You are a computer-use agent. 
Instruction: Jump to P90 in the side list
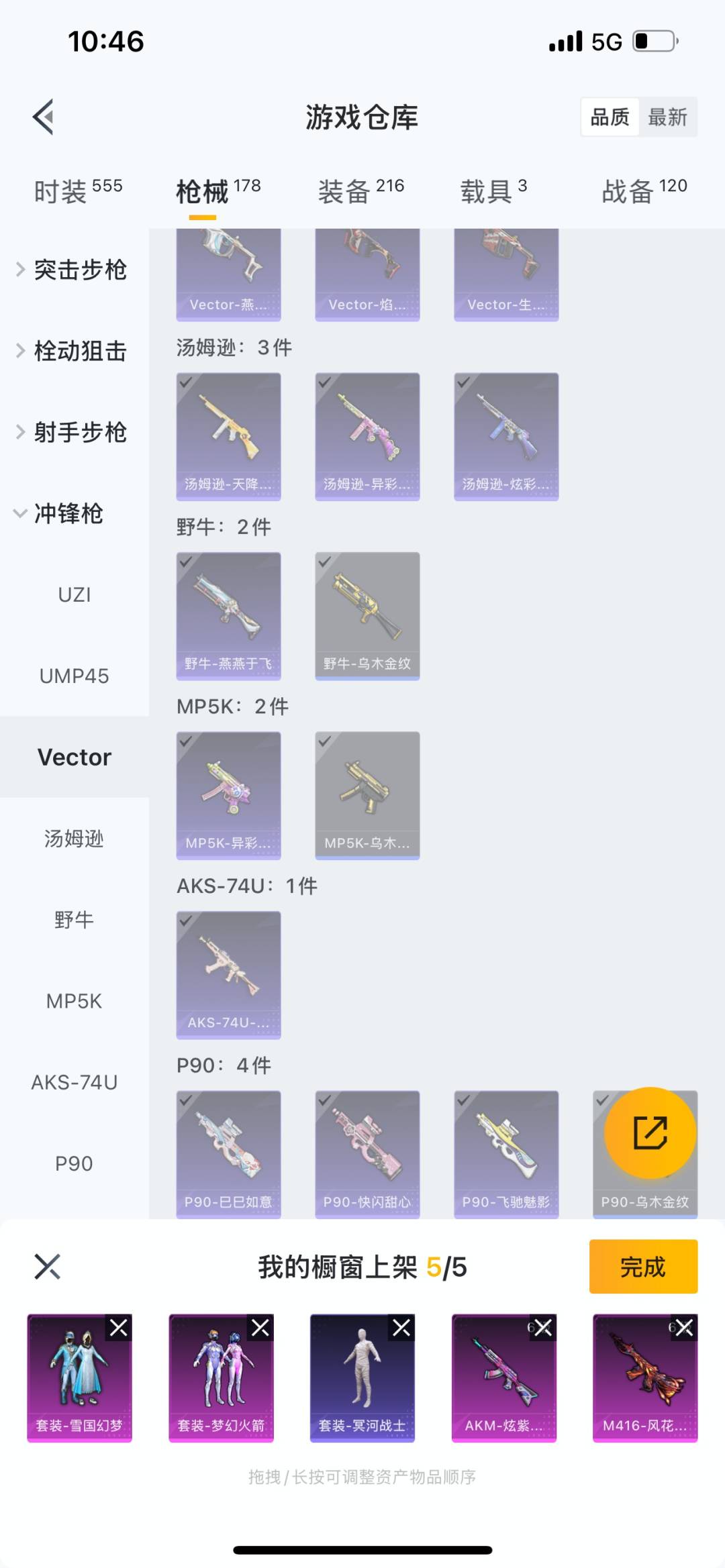[74, 1163]
